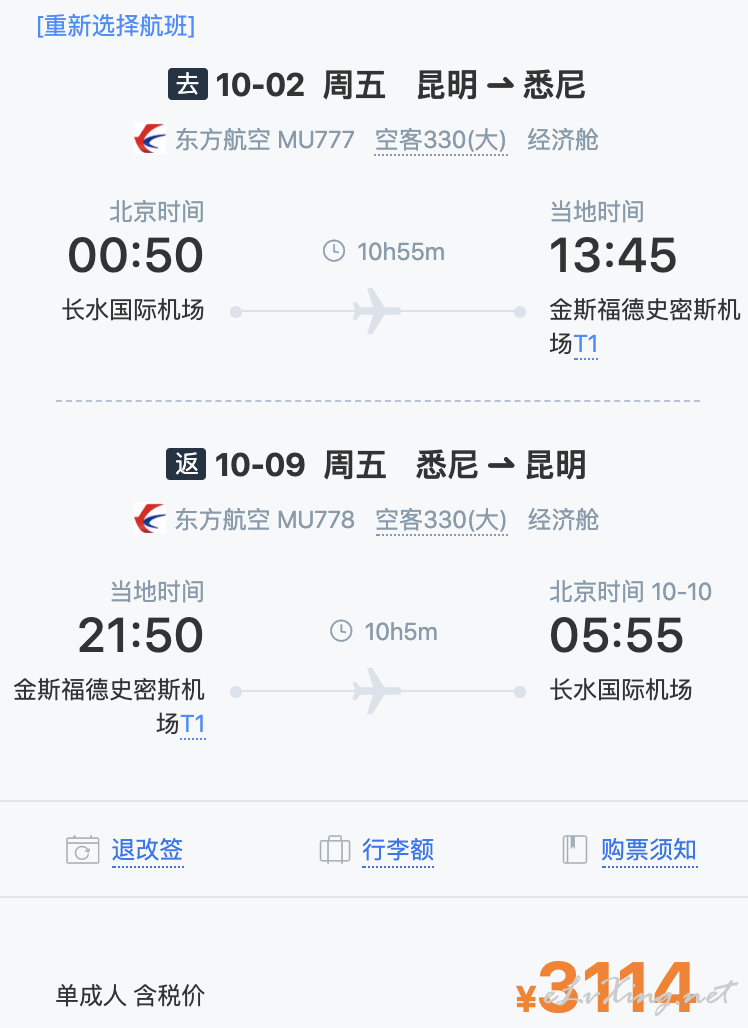The width and height of the screenshot is (748, 1028).
Task: Open the 购票须知 ticket purchase notice
Action: pos(648,850)
